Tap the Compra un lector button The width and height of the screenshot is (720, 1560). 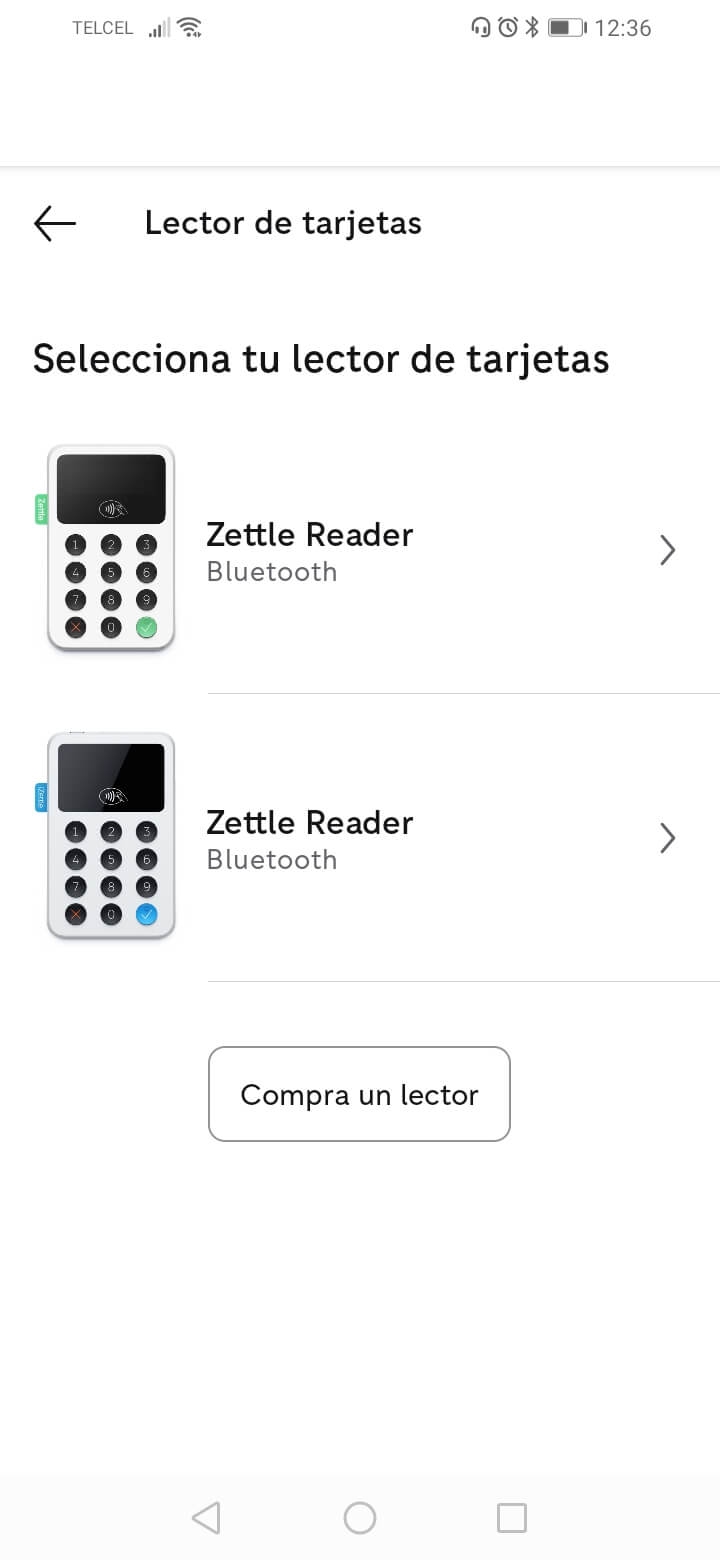tap(359, 1094)
